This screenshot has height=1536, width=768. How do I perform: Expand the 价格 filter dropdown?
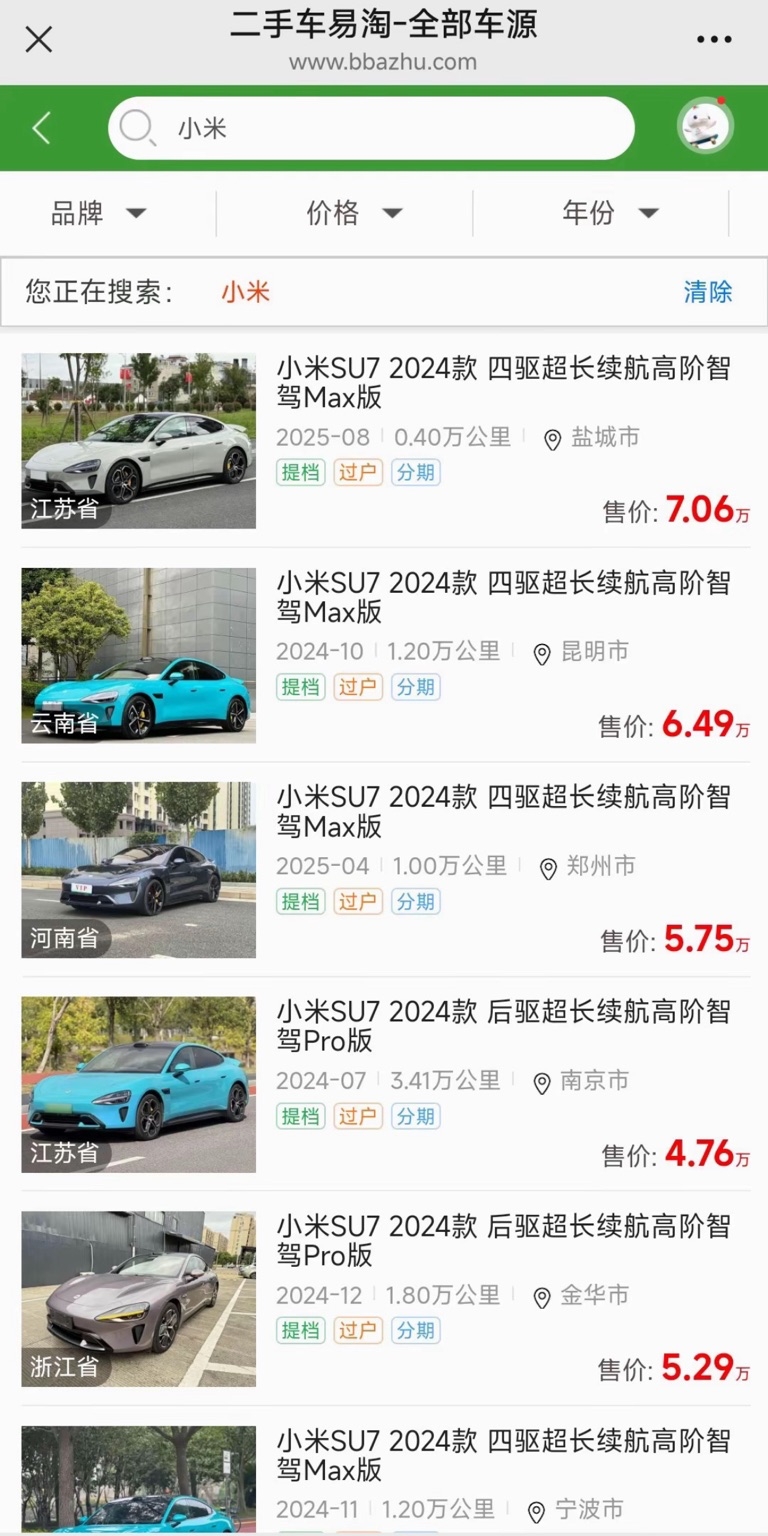click(x=355, y=213)
